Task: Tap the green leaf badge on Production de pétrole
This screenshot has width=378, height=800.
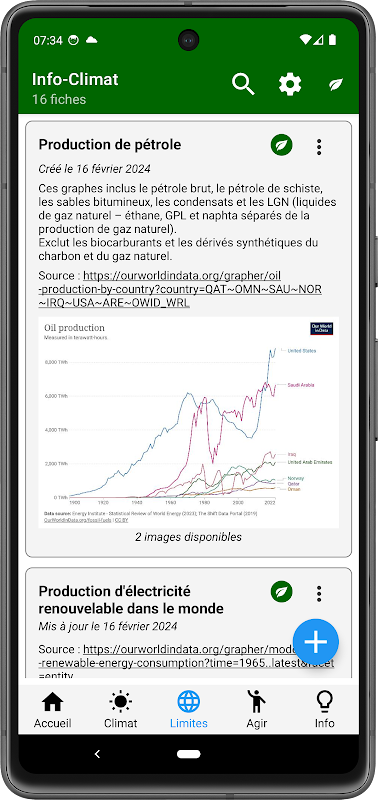Action: pos(282,146)
